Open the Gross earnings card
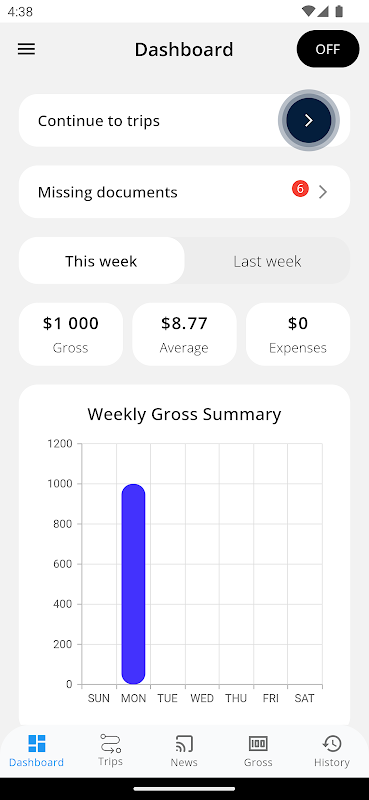Screen dimensions: 369x800 70,334
